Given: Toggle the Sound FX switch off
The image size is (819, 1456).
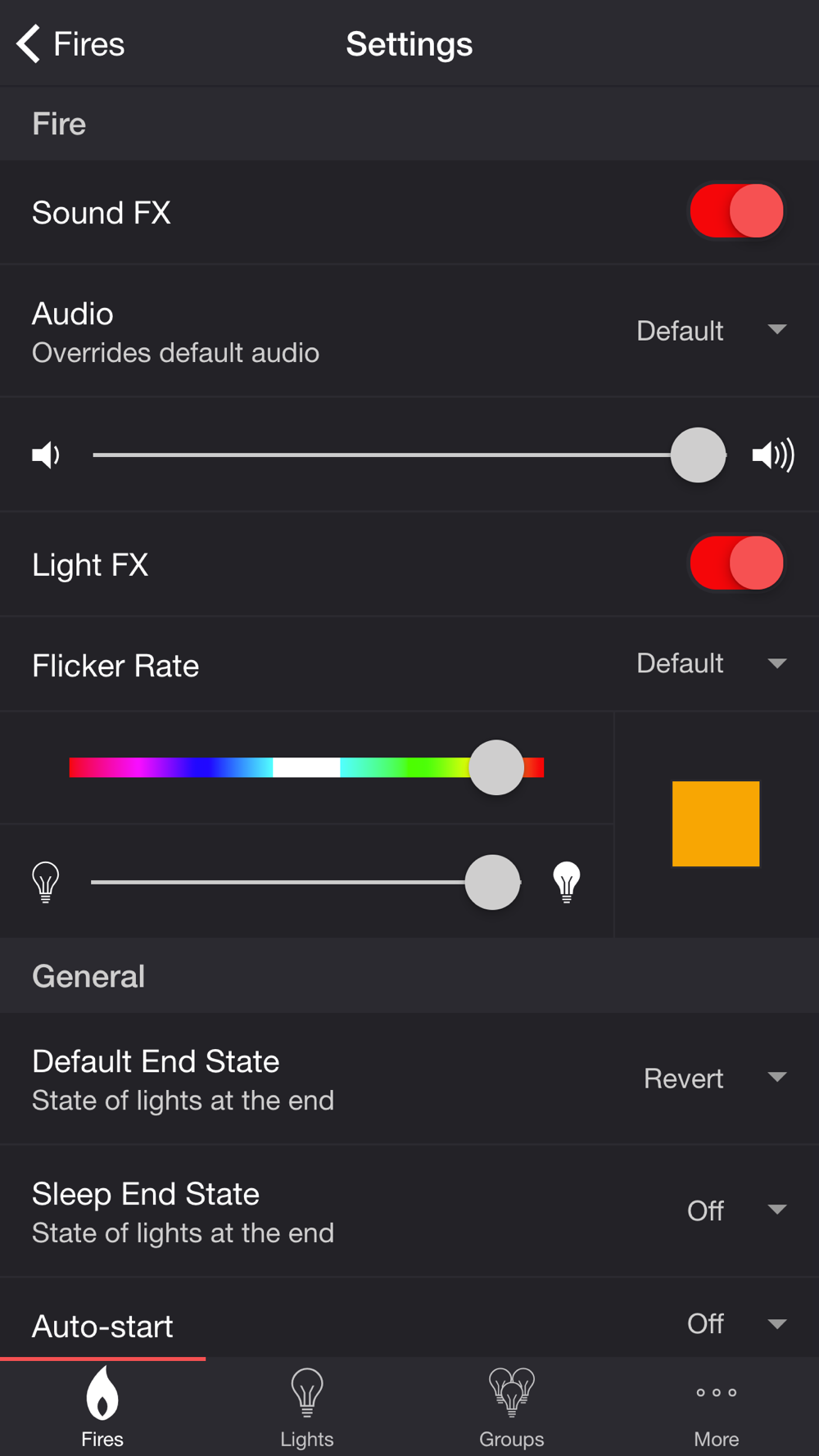Looking at the screenshot, I should coord(737,211).
